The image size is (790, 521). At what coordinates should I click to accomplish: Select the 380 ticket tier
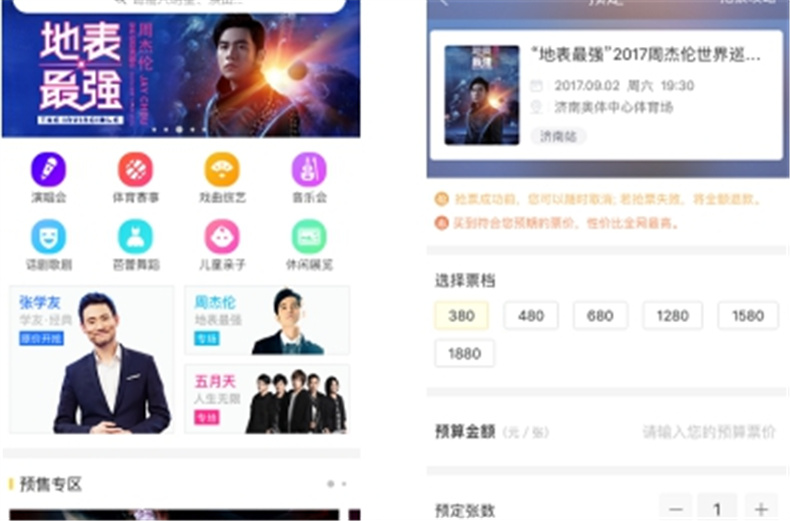[462, 316]
